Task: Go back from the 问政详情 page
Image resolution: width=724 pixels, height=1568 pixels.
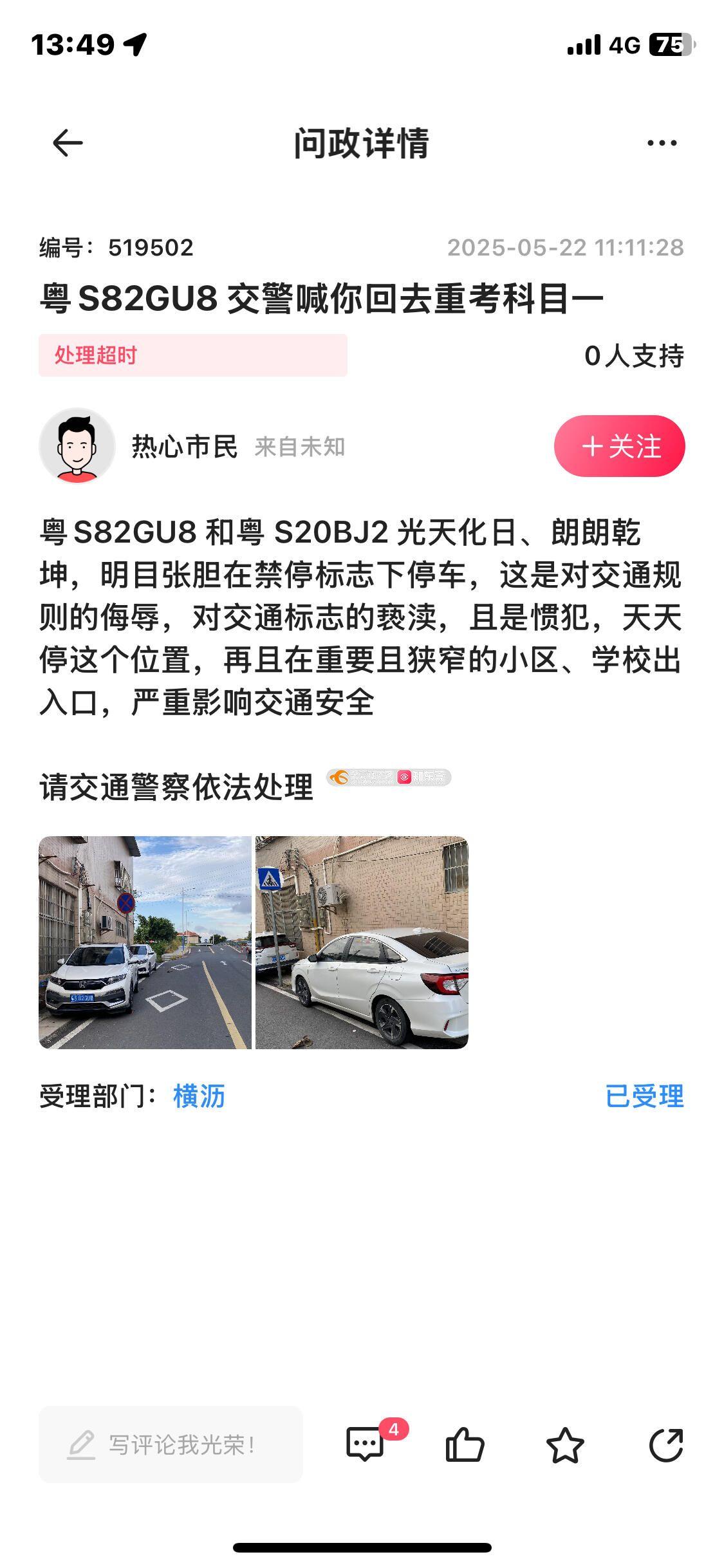Action: tap(68, 143)
